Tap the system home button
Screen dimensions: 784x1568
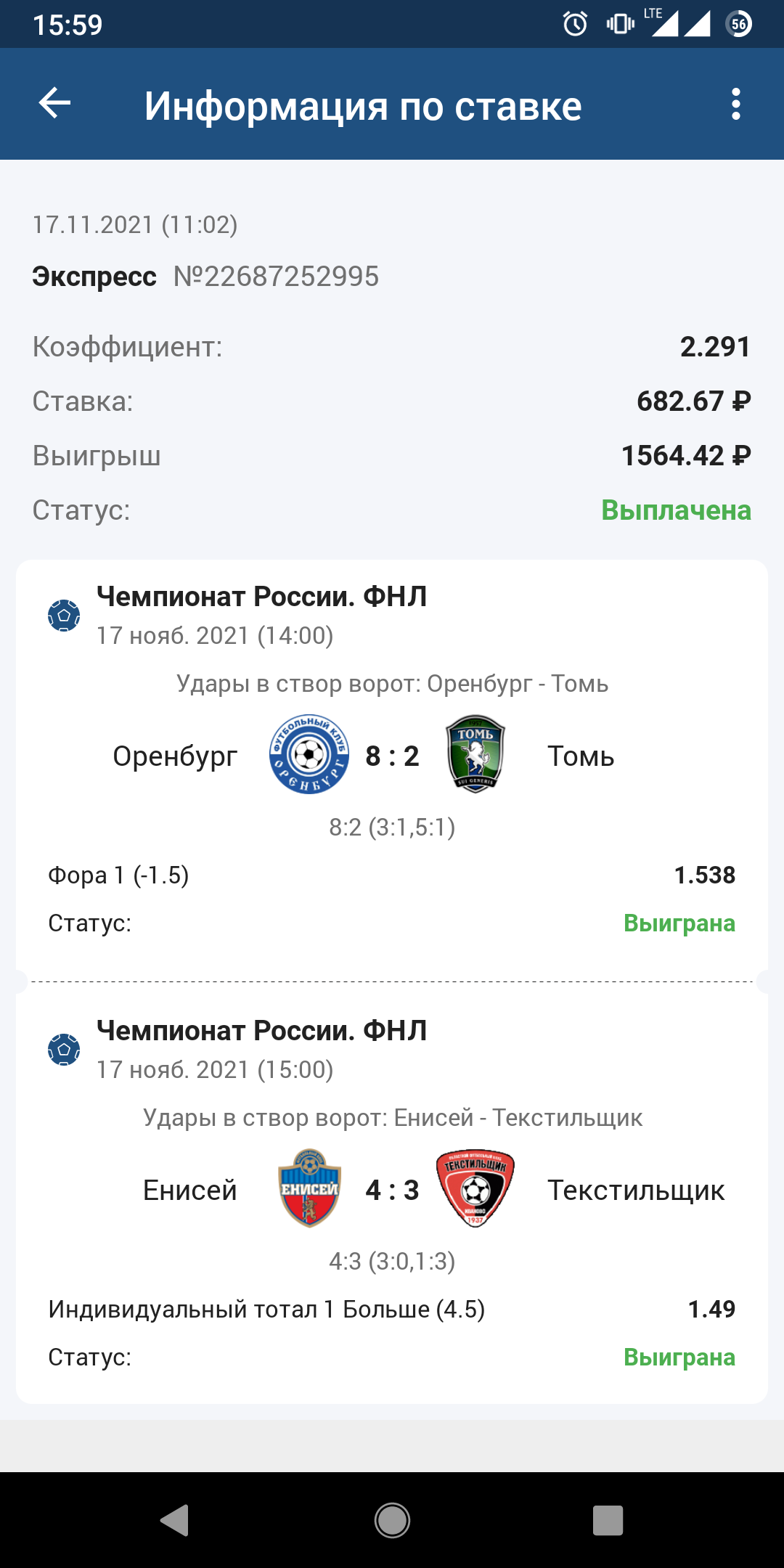392,1520
